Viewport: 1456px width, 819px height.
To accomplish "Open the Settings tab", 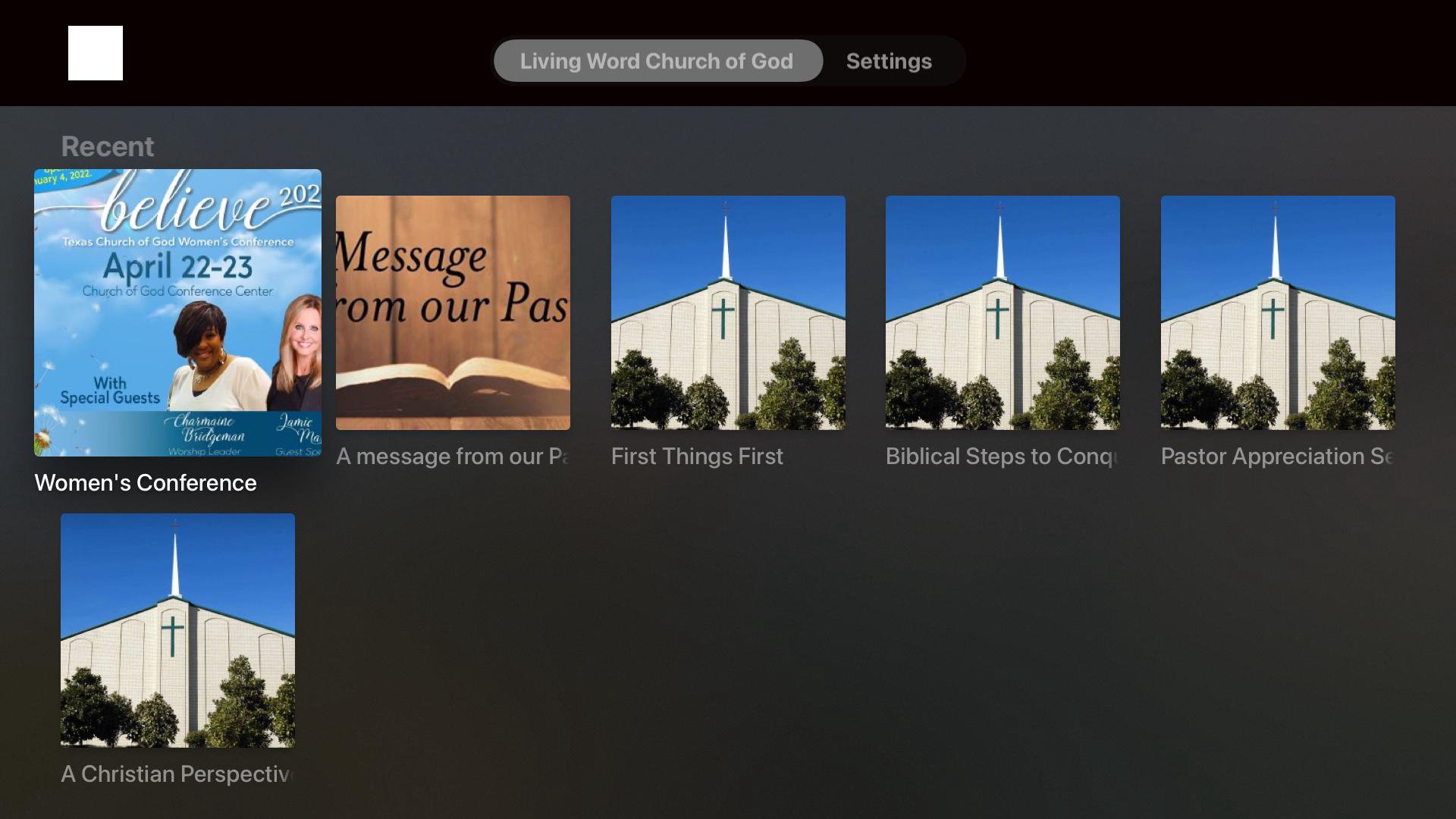I will (x=889, y=61).
